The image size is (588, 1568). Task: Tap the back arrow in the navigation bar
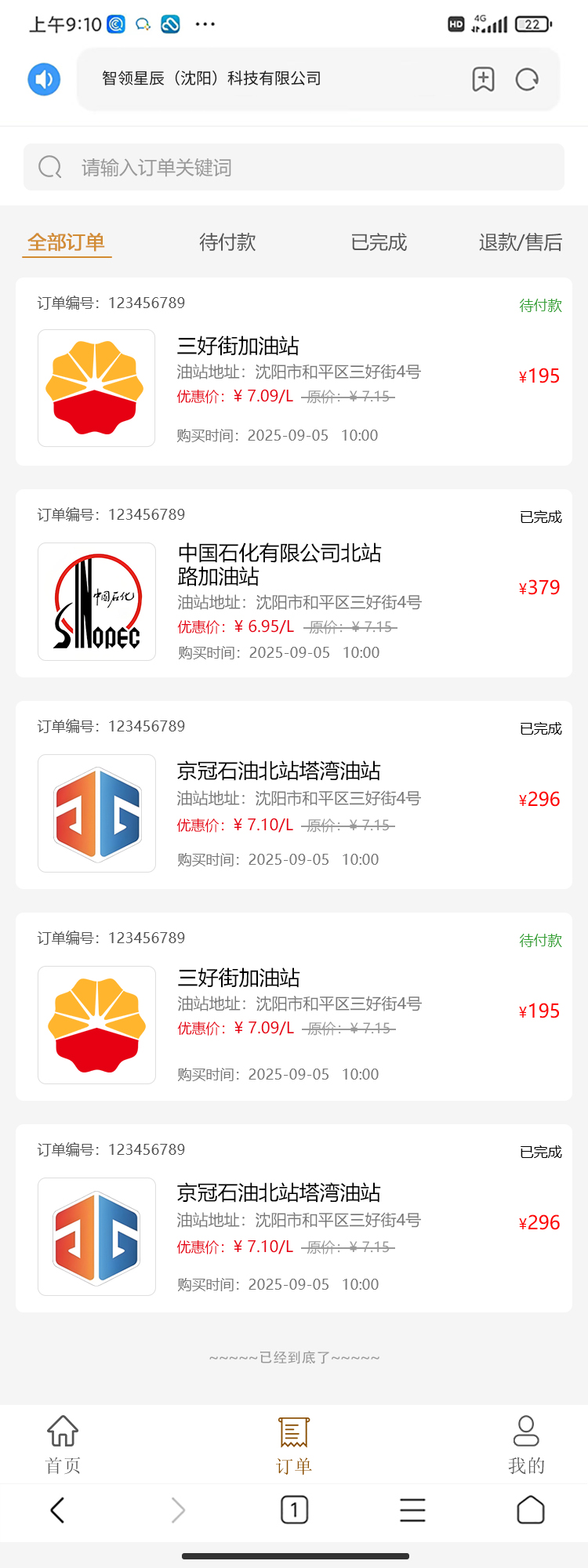(x=56, y=1510)
